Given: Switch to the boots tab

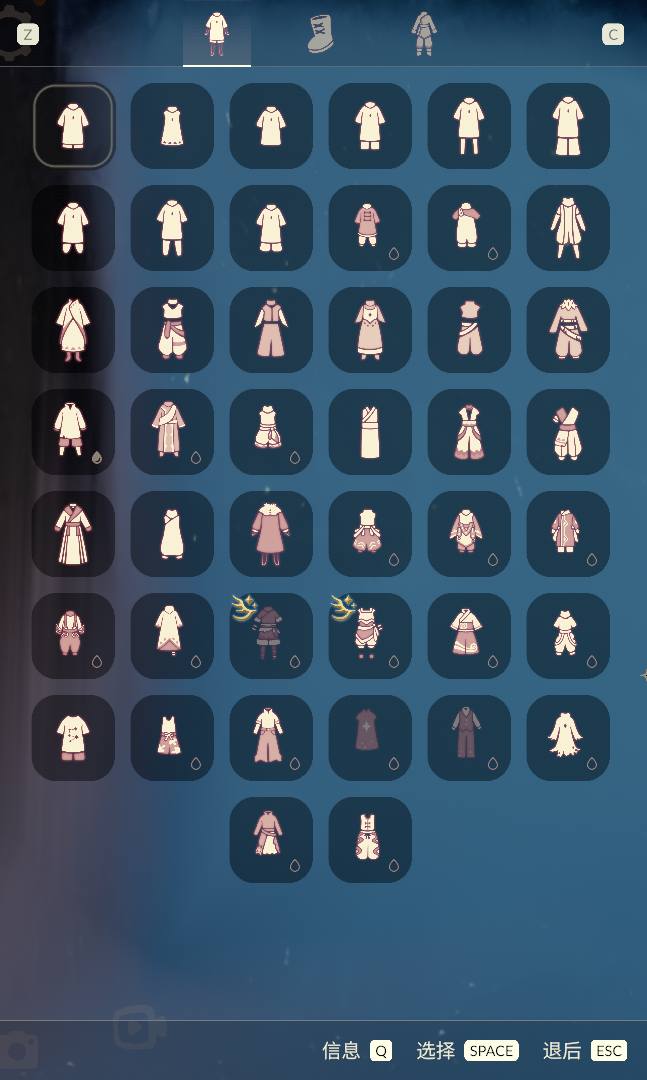Looking at the screenshot, I should click(320, 33).
